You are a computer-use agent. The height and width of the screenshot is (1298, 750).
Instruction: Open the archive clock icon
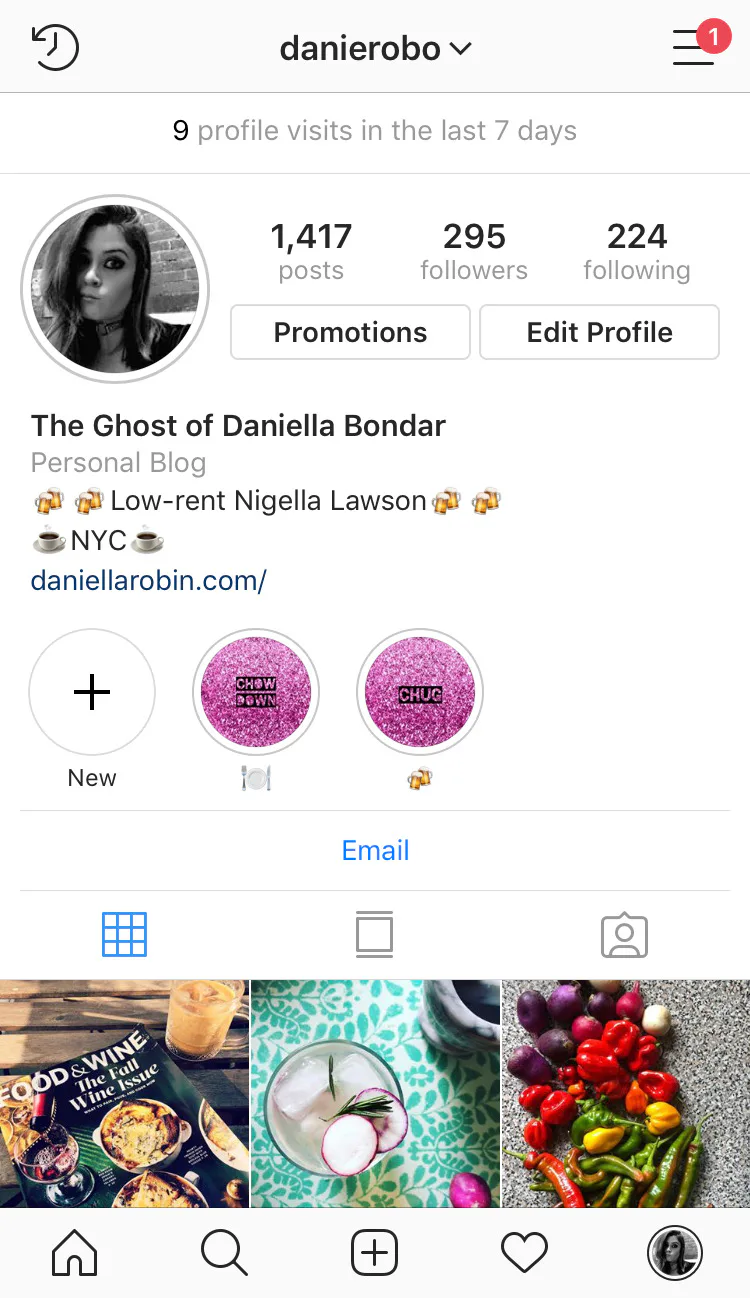point(55,47)
